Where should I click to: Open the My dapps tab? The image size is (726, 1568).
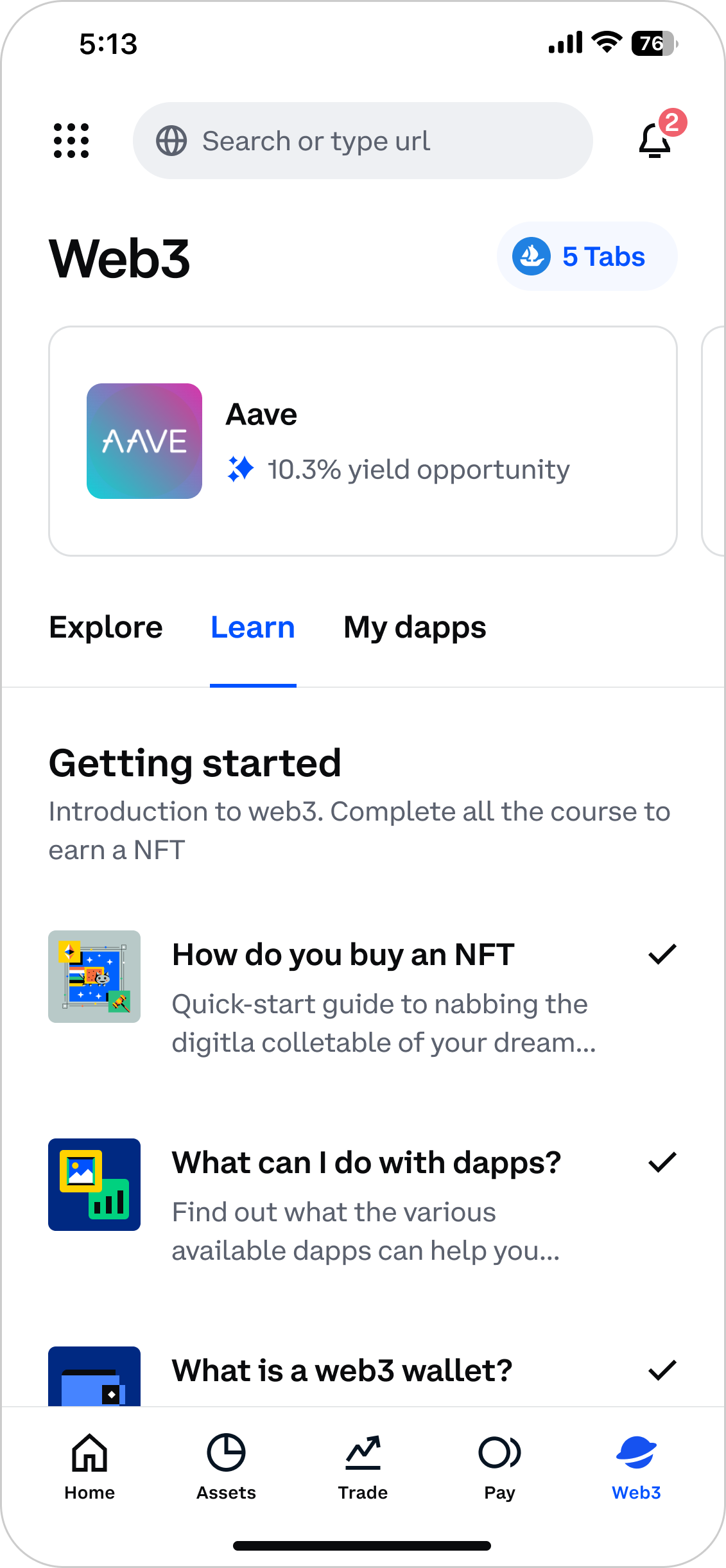click(x=414, y=628)
